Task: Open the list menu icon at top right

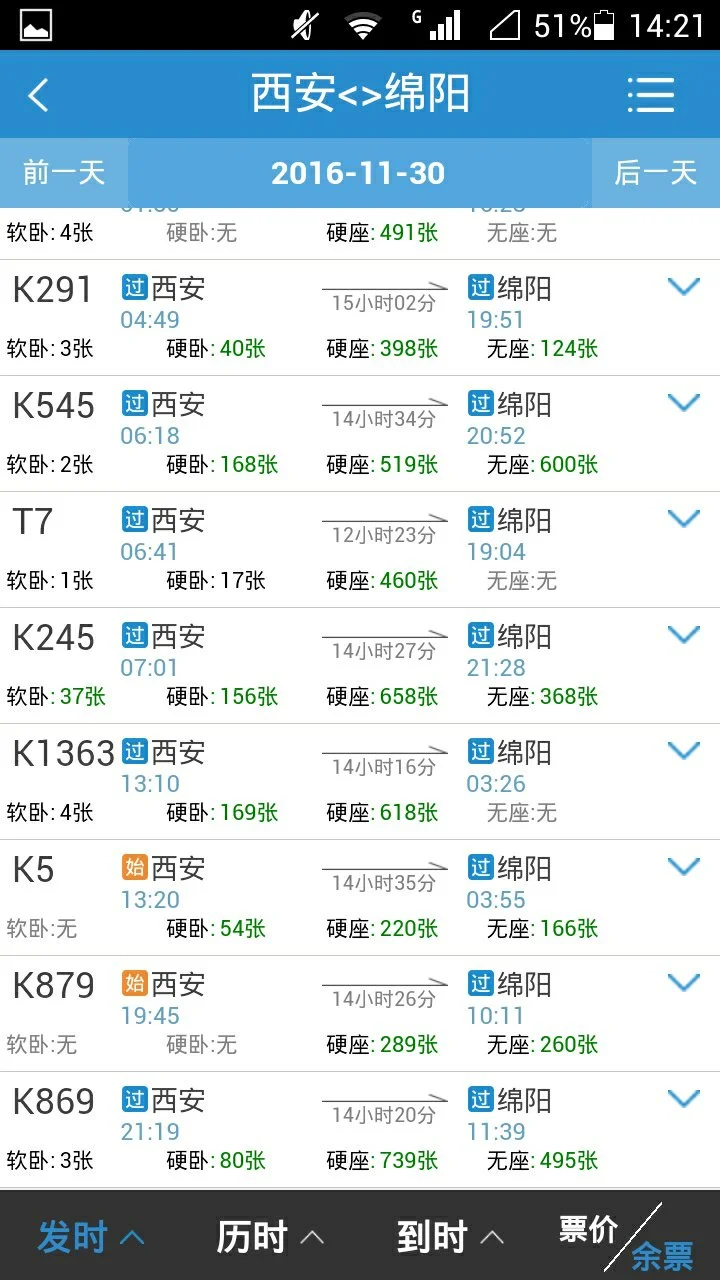Action: (651, 94)
